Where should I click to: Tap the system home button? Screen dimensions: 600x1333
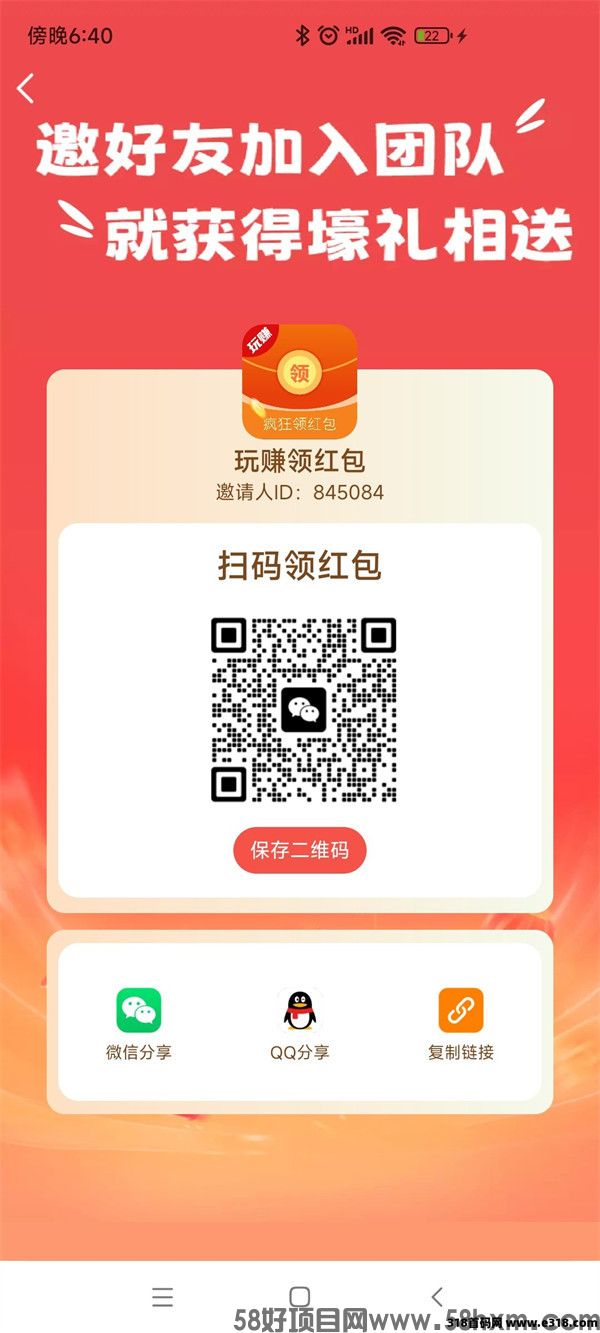point(299,1296)
